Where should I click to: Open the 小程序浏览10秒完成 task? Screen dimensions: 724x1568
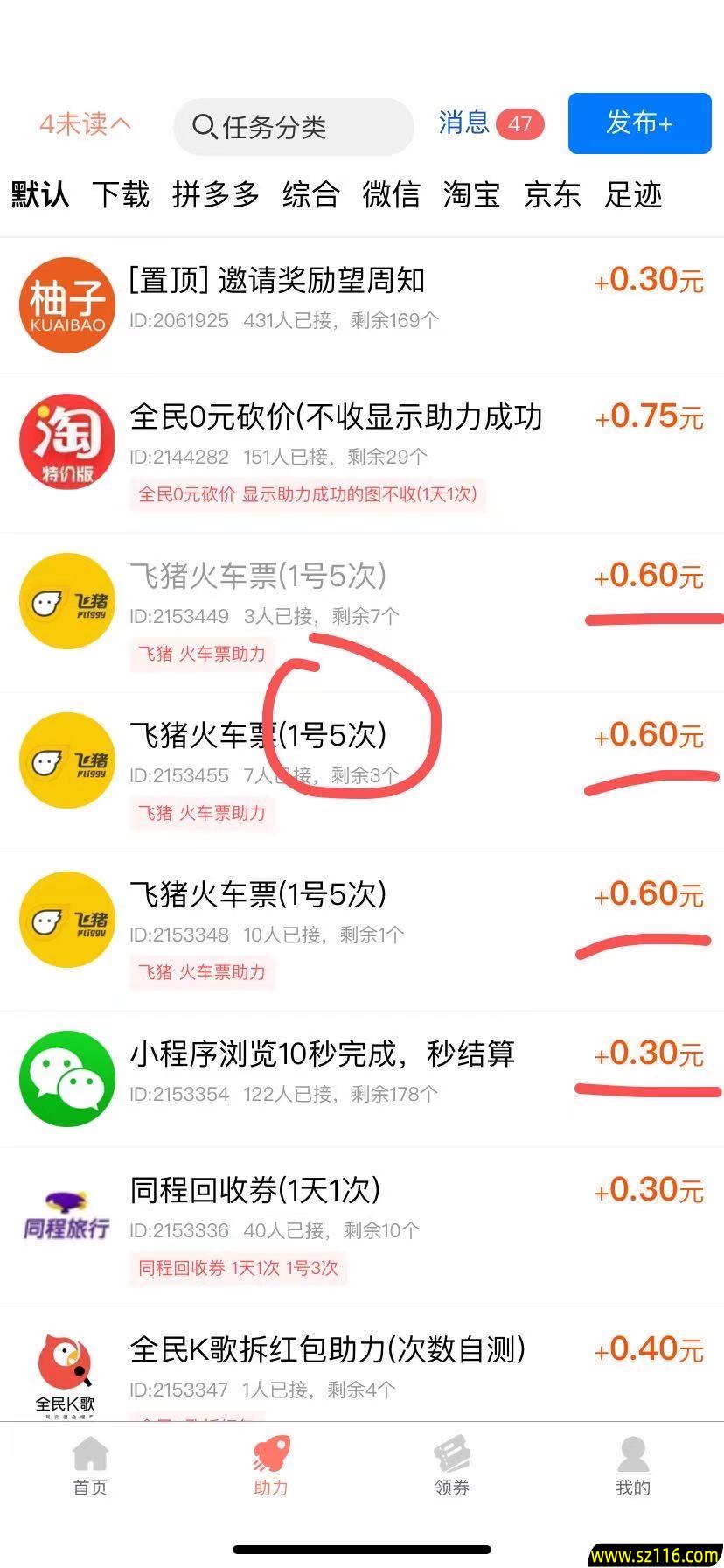pyautogui.click(x=362, y=1080)
